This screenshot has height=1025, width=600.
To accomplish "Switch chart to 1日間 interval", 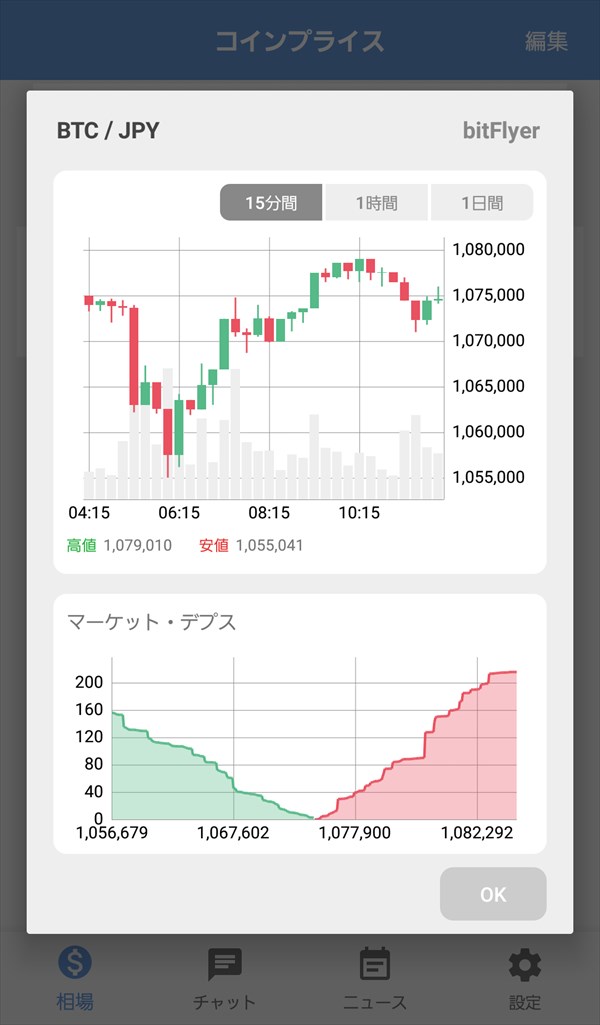I will click(x=482, y=203).
